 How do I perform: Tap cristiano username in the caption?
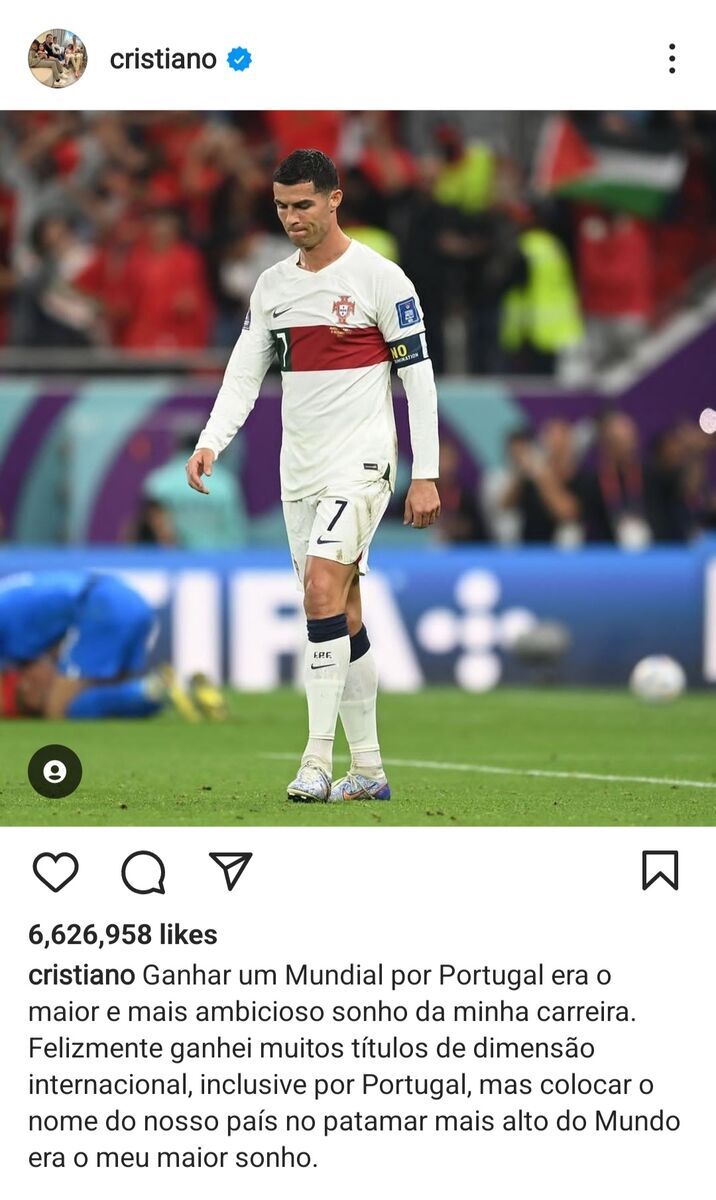pos(81,975)
